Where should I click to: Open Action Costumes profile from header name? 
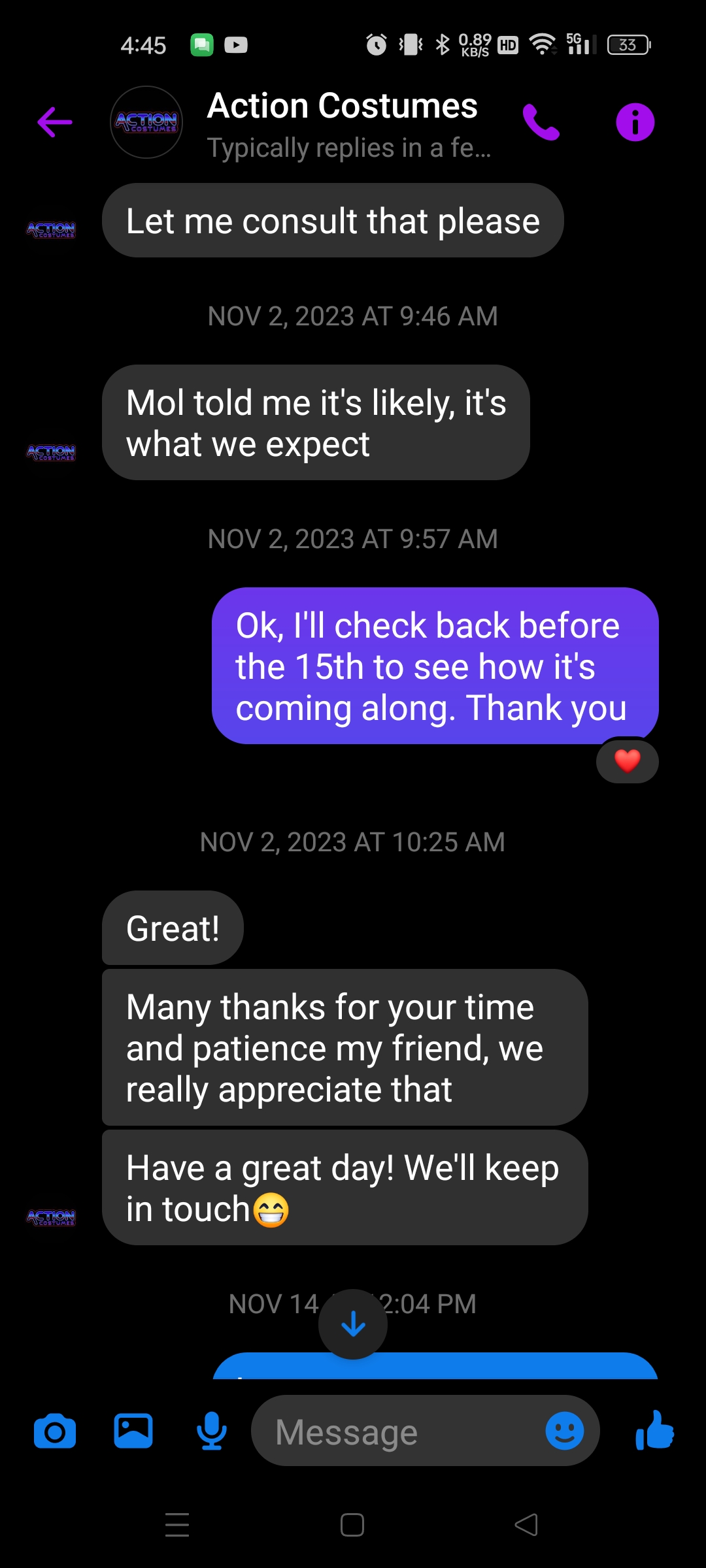tap(342, 106)
